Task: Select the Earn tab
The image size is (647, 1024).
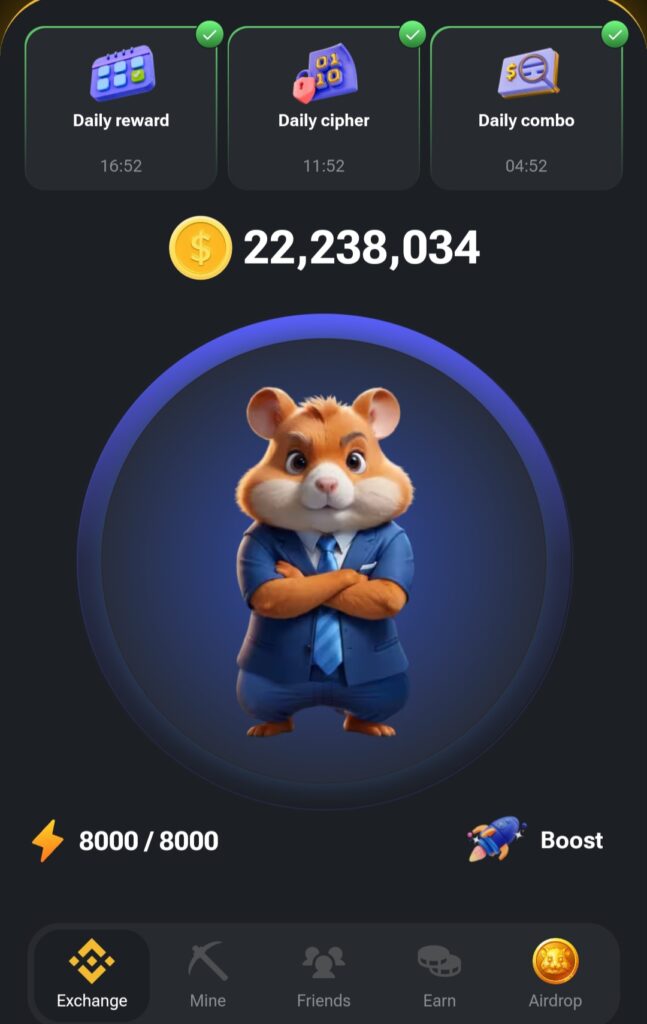Action: pyautogui.click(x=439, y=975)
